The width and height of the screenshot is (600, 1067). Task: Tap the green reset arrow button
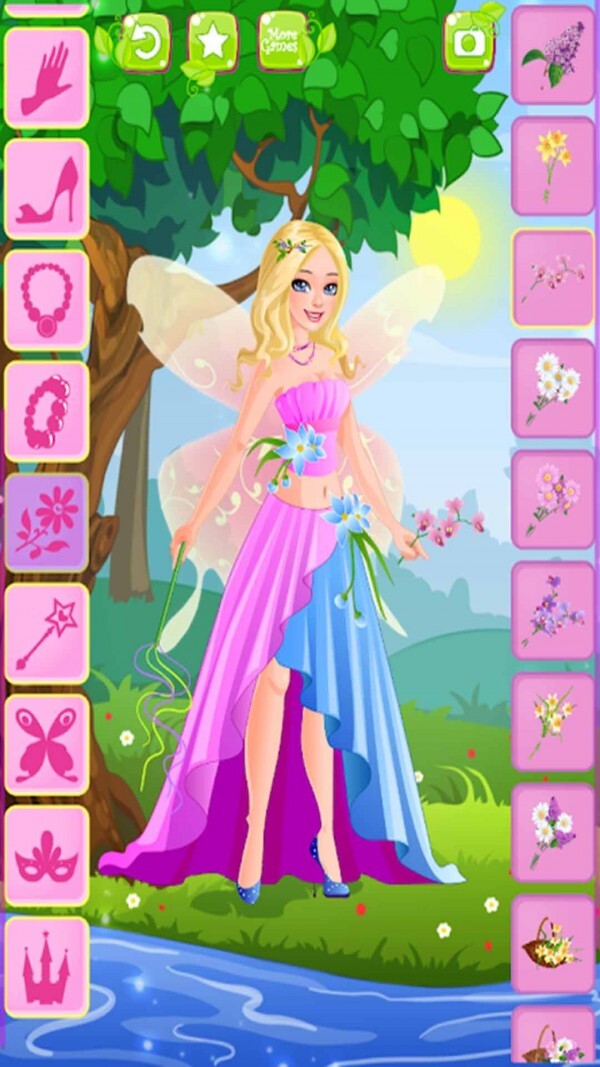coord(146,42)
